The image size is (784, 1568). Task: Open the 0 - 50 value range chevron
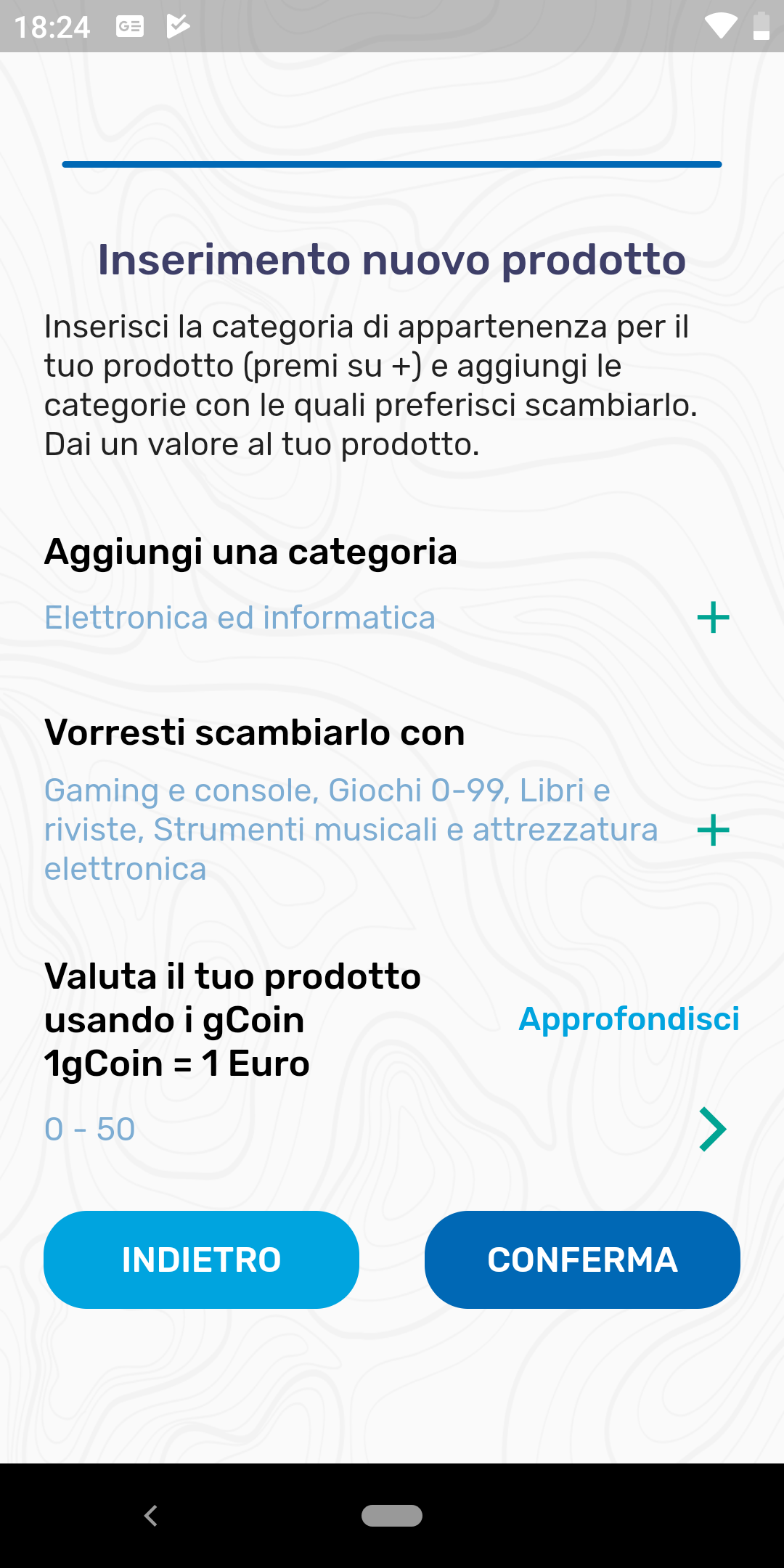(x=713, y=1130)
